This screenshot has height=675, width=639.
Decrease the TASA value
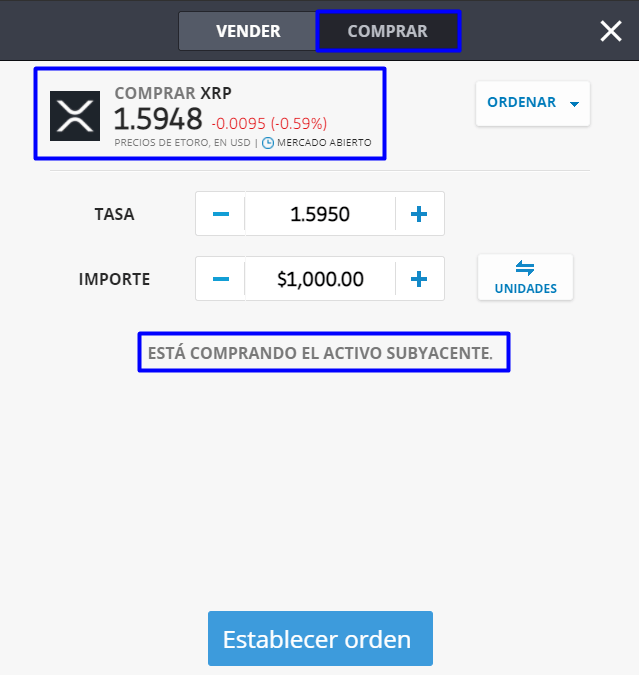pyautogui.click(x=221, y=214)
